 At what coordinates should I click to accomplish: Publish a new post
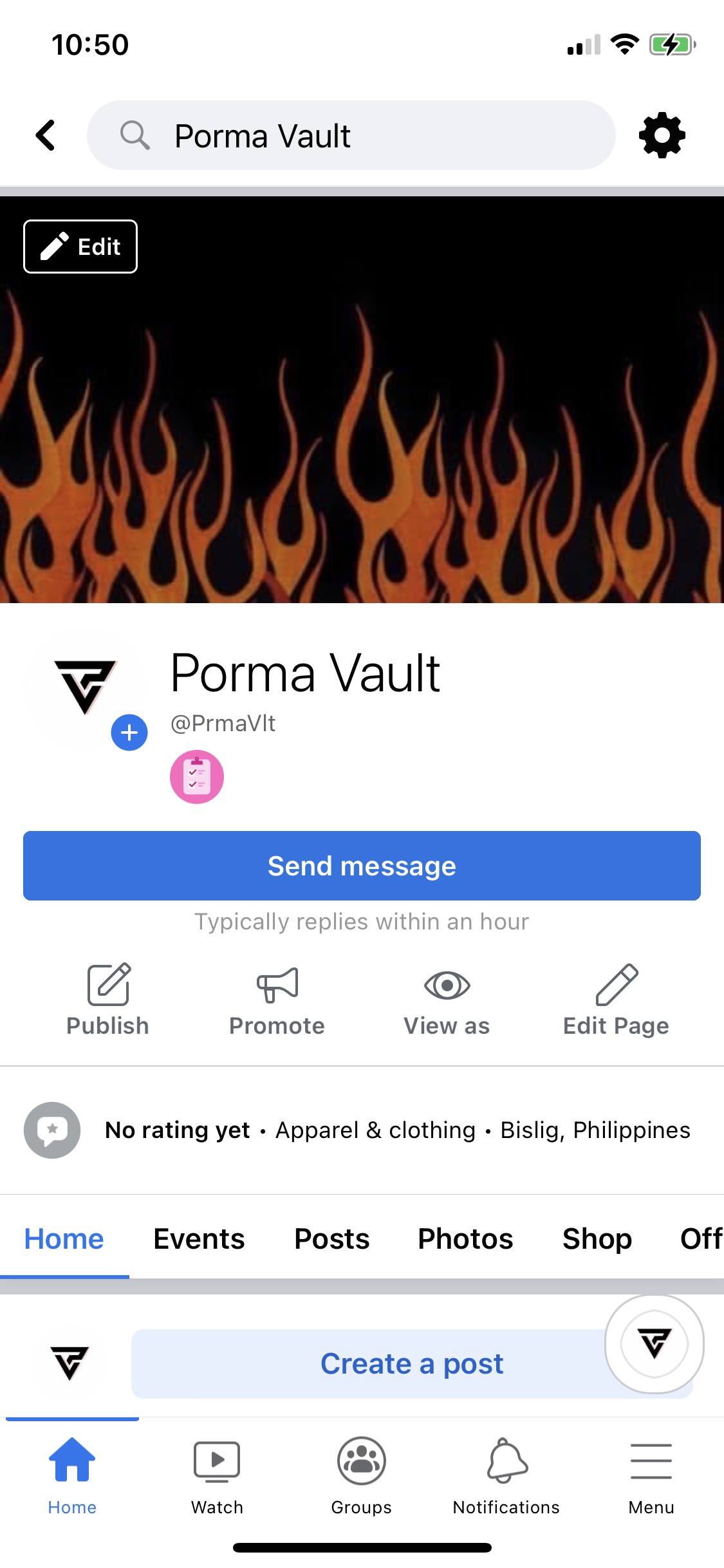pos(107,999)
